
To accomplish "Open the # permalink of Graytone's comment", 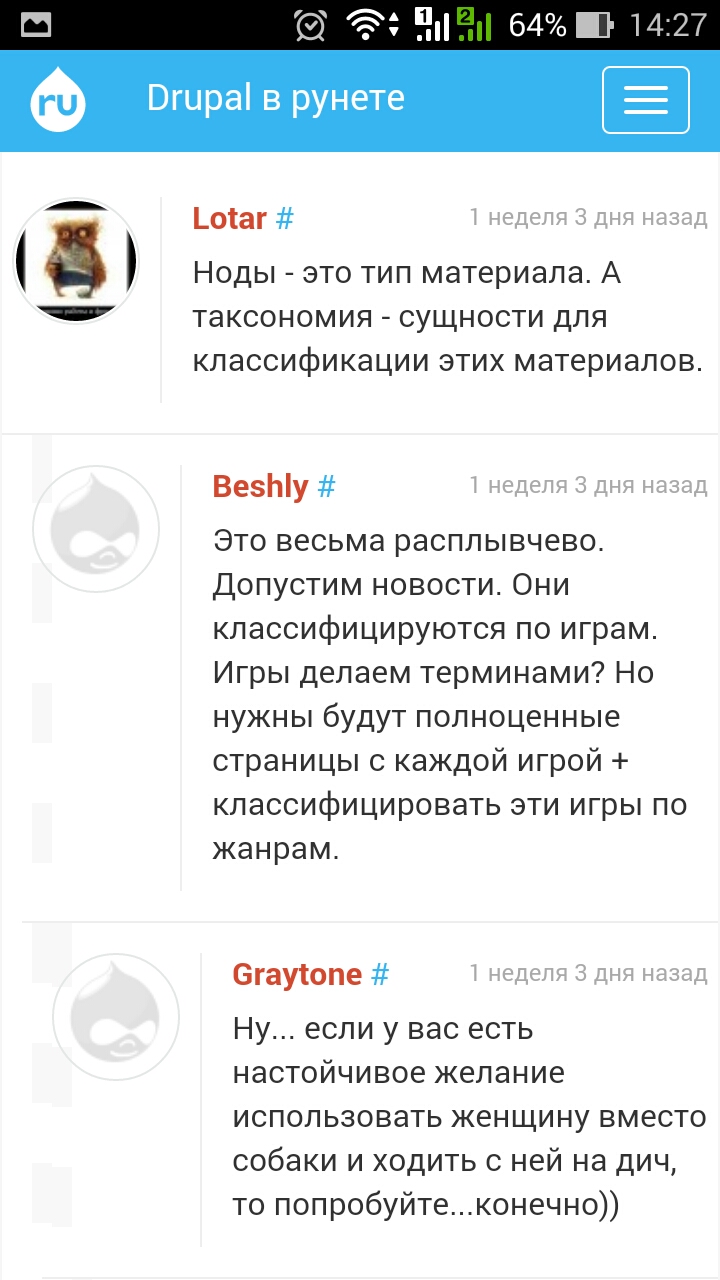I will (x=380, y=974).
